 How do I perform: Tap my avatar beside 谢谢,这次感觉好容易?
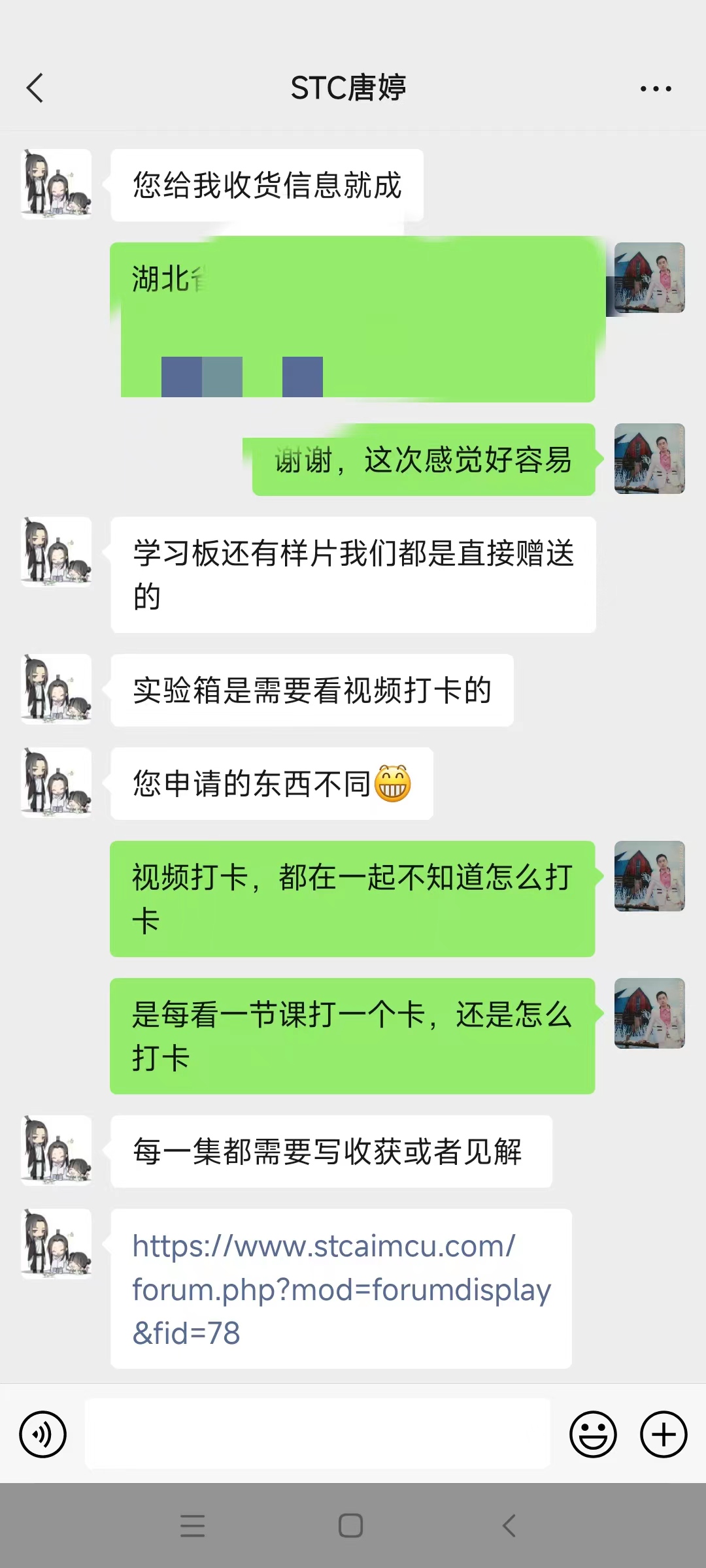(649, 459)
